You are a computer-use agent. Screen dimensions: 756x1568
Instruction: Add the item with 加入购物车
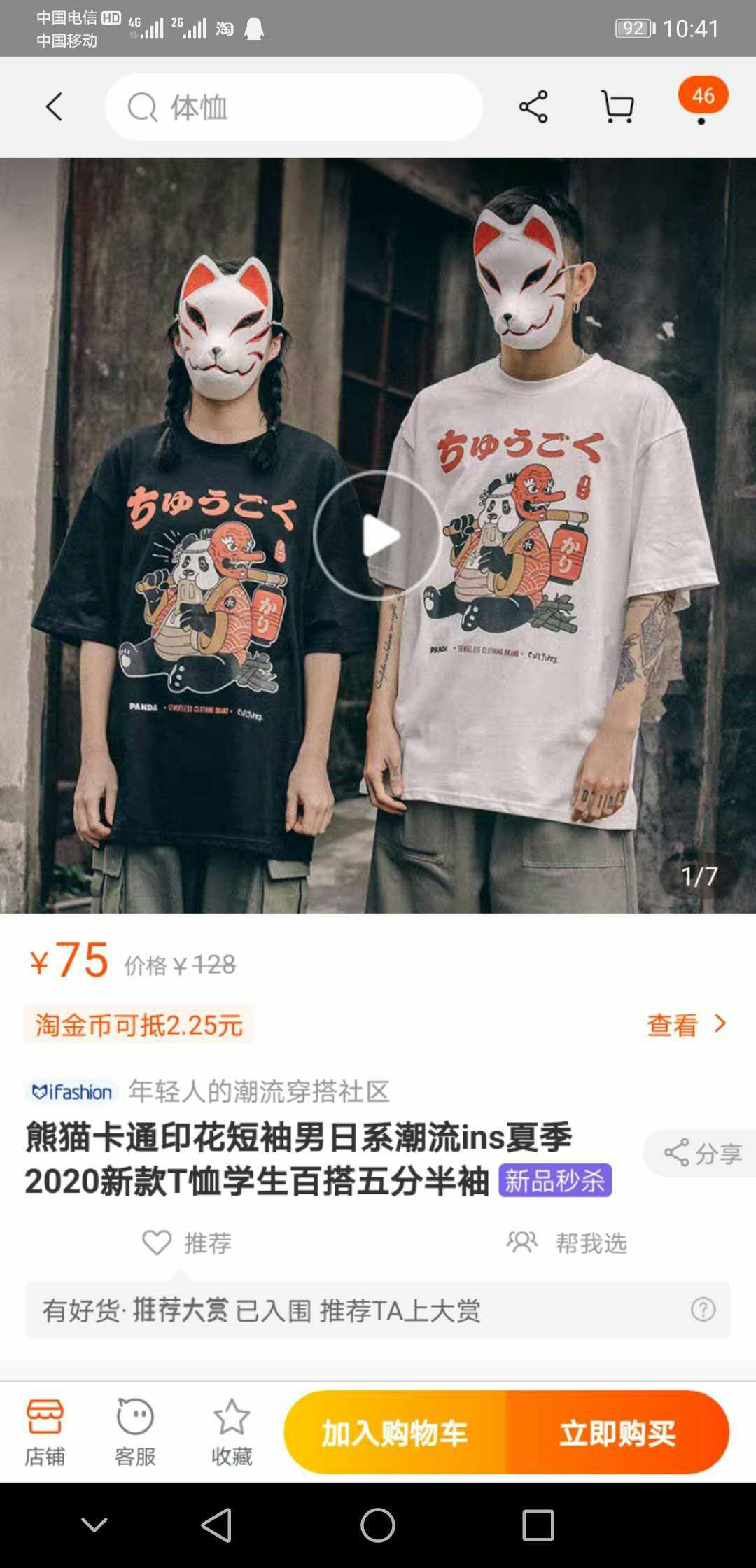click(x=395, y=1432)
